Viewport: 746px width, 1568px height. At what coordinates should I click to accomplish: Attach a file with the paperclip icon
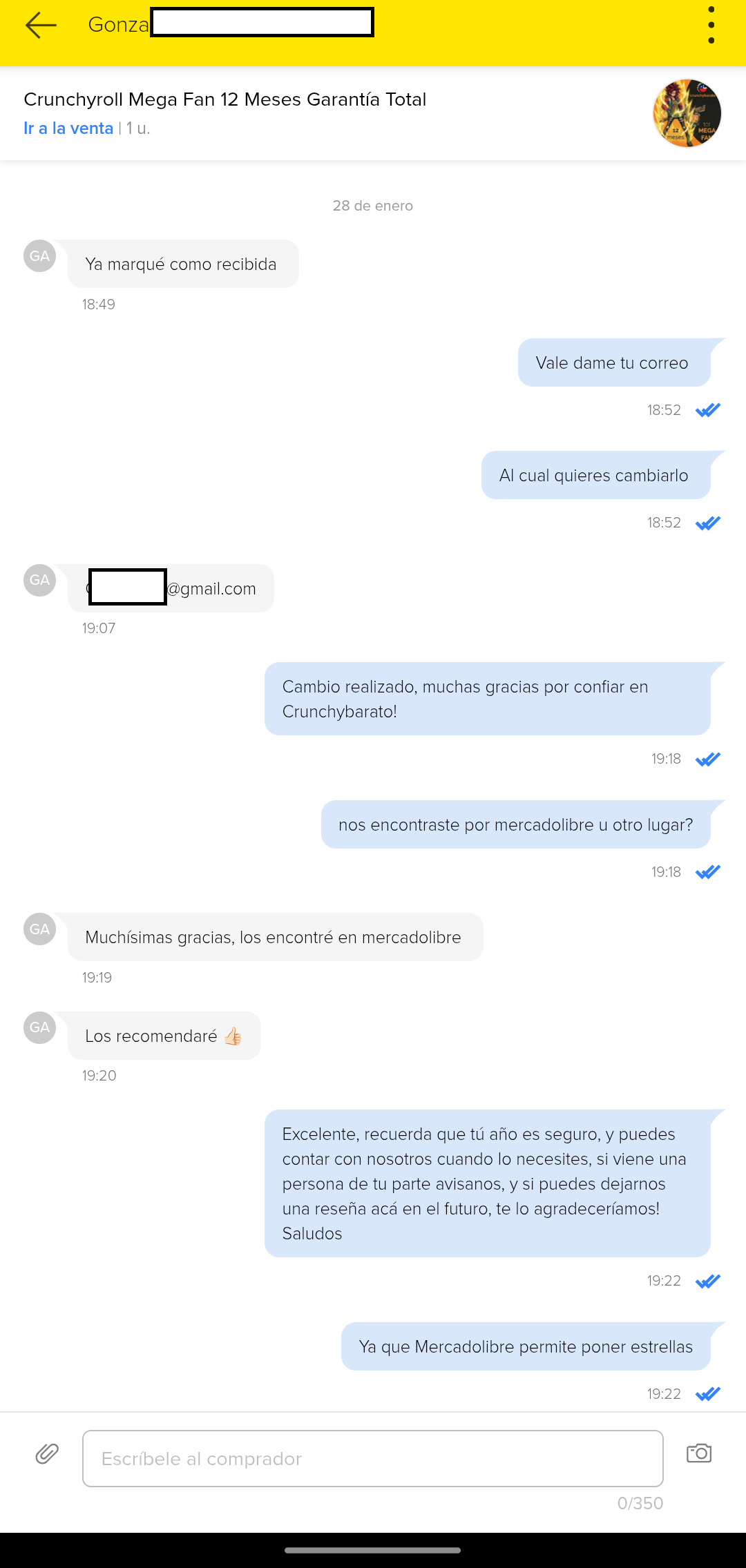(47, 1453)
